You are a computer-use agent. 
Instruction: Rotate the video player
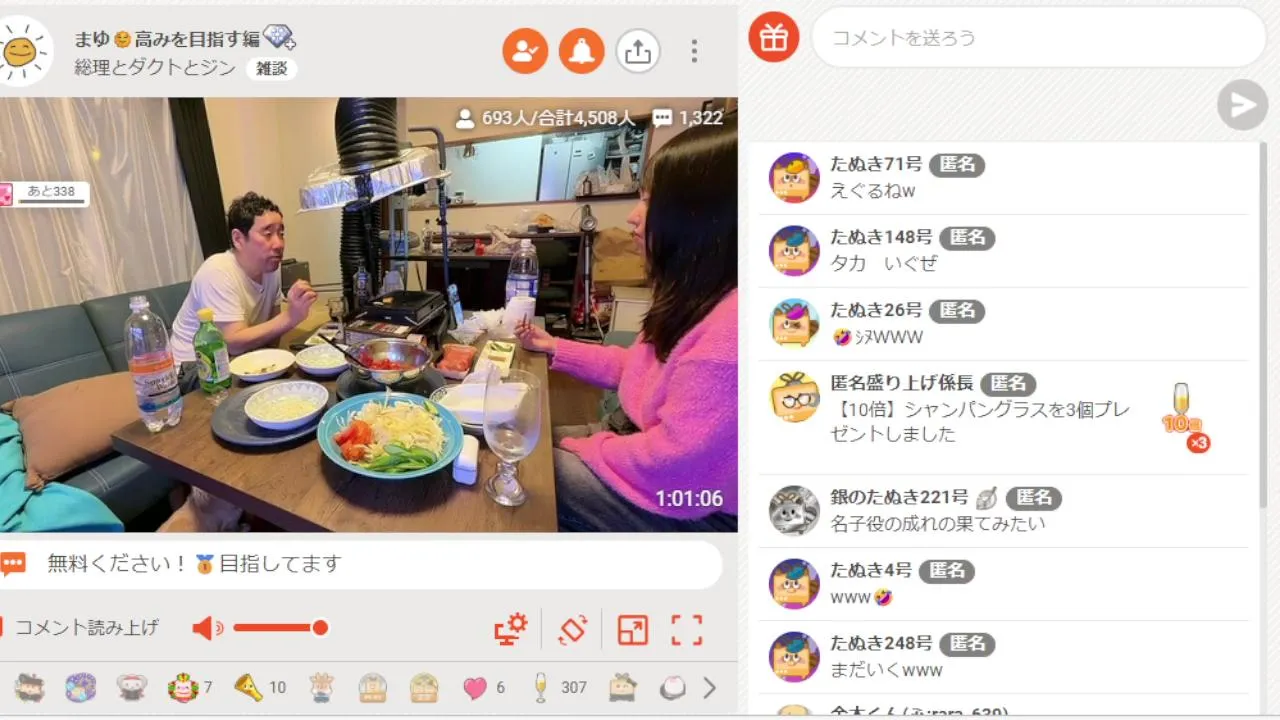(572, 629)
